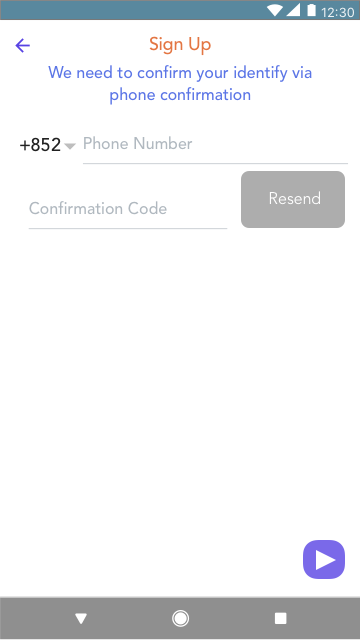Tap the Resend button

point(293,199)
